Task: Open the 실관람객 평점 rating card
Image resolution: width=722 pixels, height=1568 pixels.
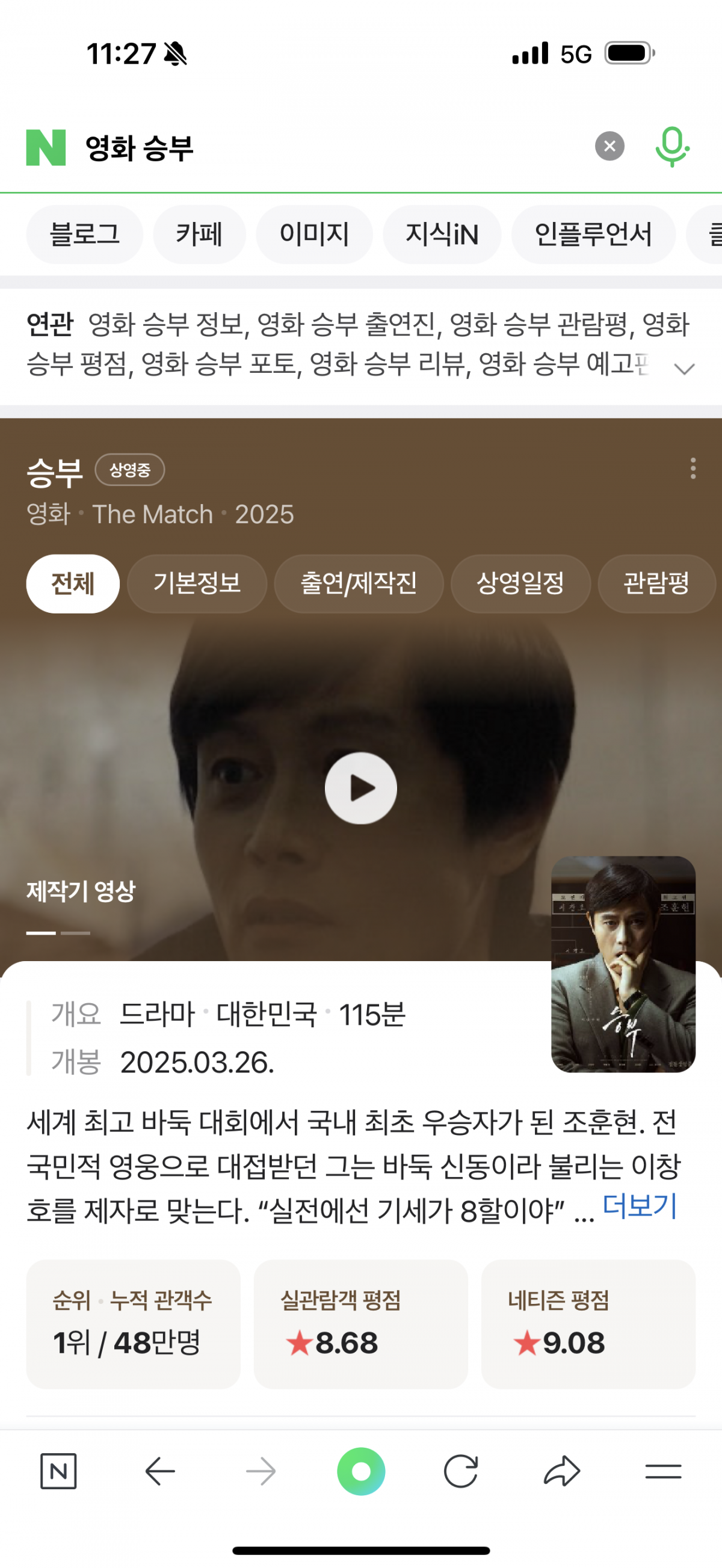Action: 360,1324
